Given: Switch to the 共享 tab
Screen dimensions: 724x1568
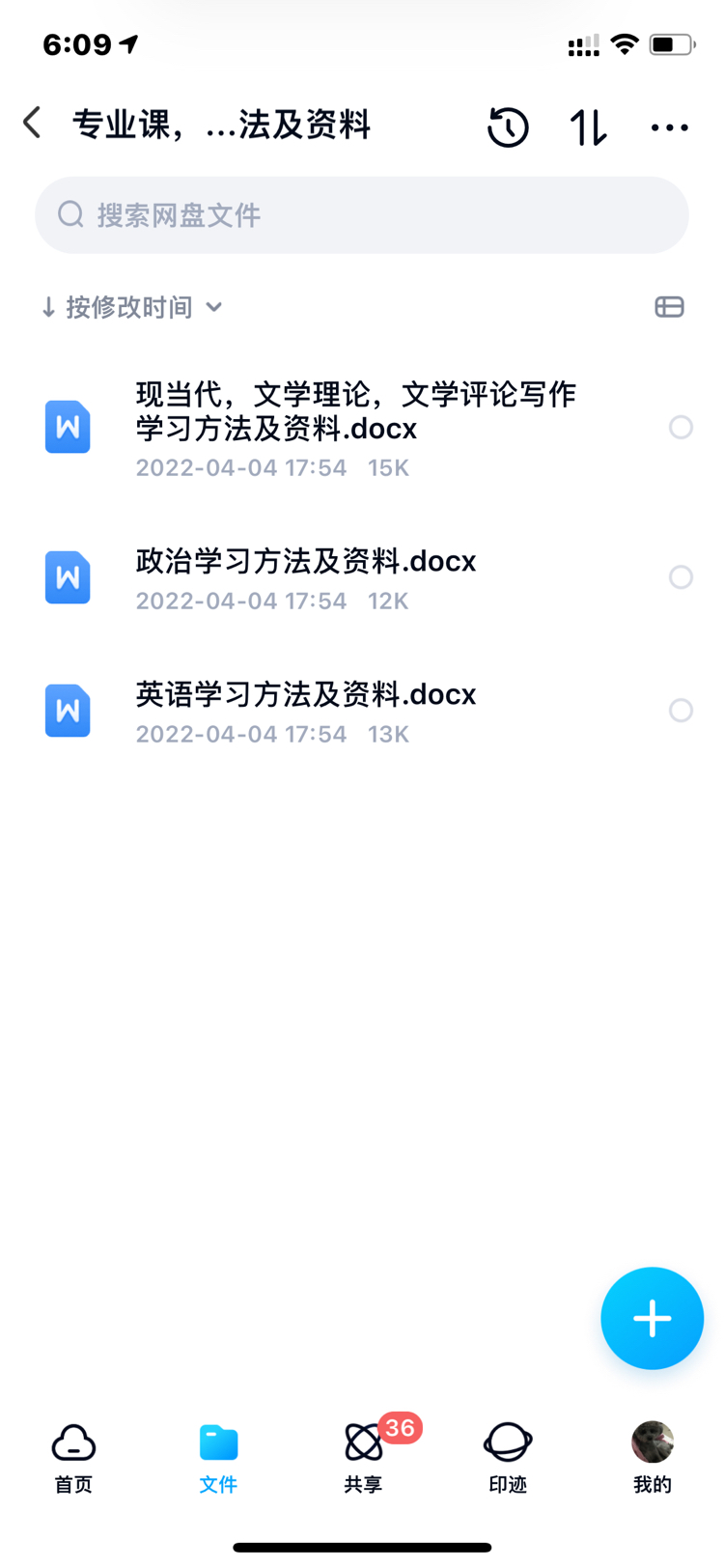Looking at the screenshot, I should coord(364,1458).
